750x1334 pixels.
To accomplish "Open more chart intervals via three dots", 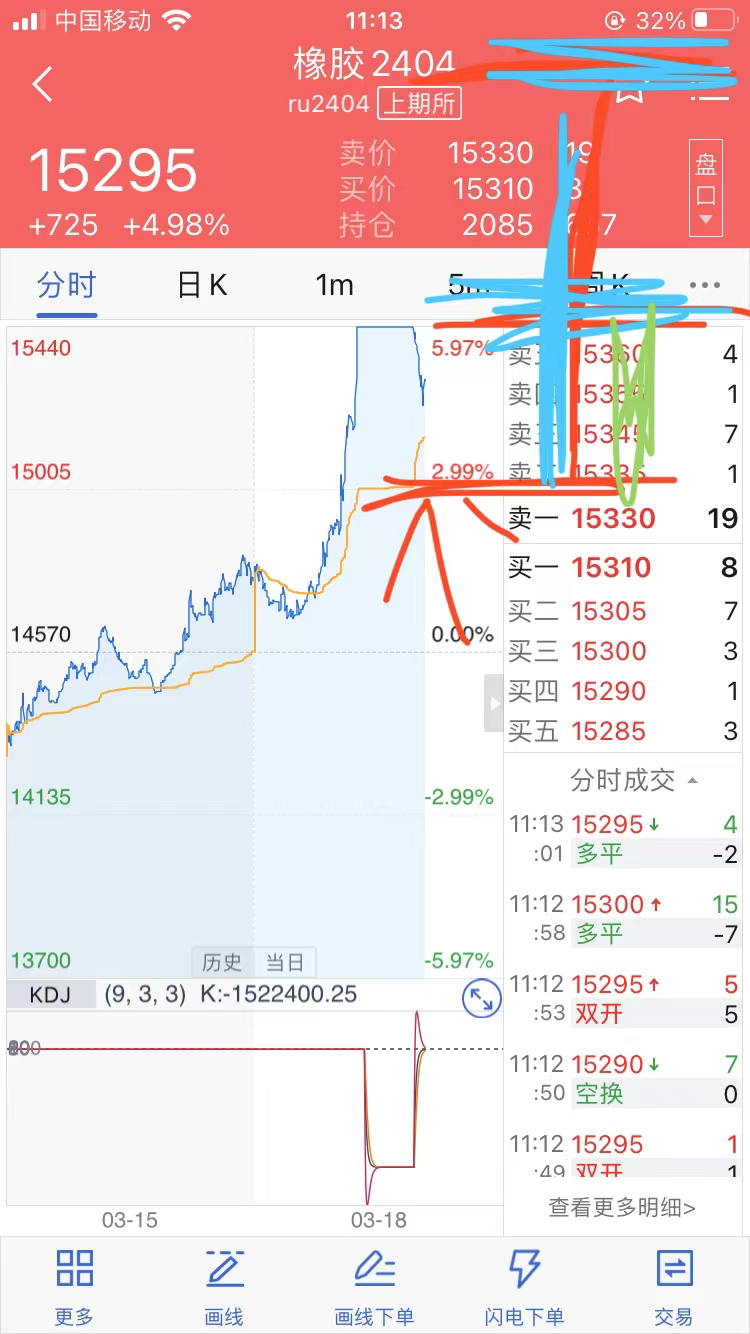I will click(705, 286).
